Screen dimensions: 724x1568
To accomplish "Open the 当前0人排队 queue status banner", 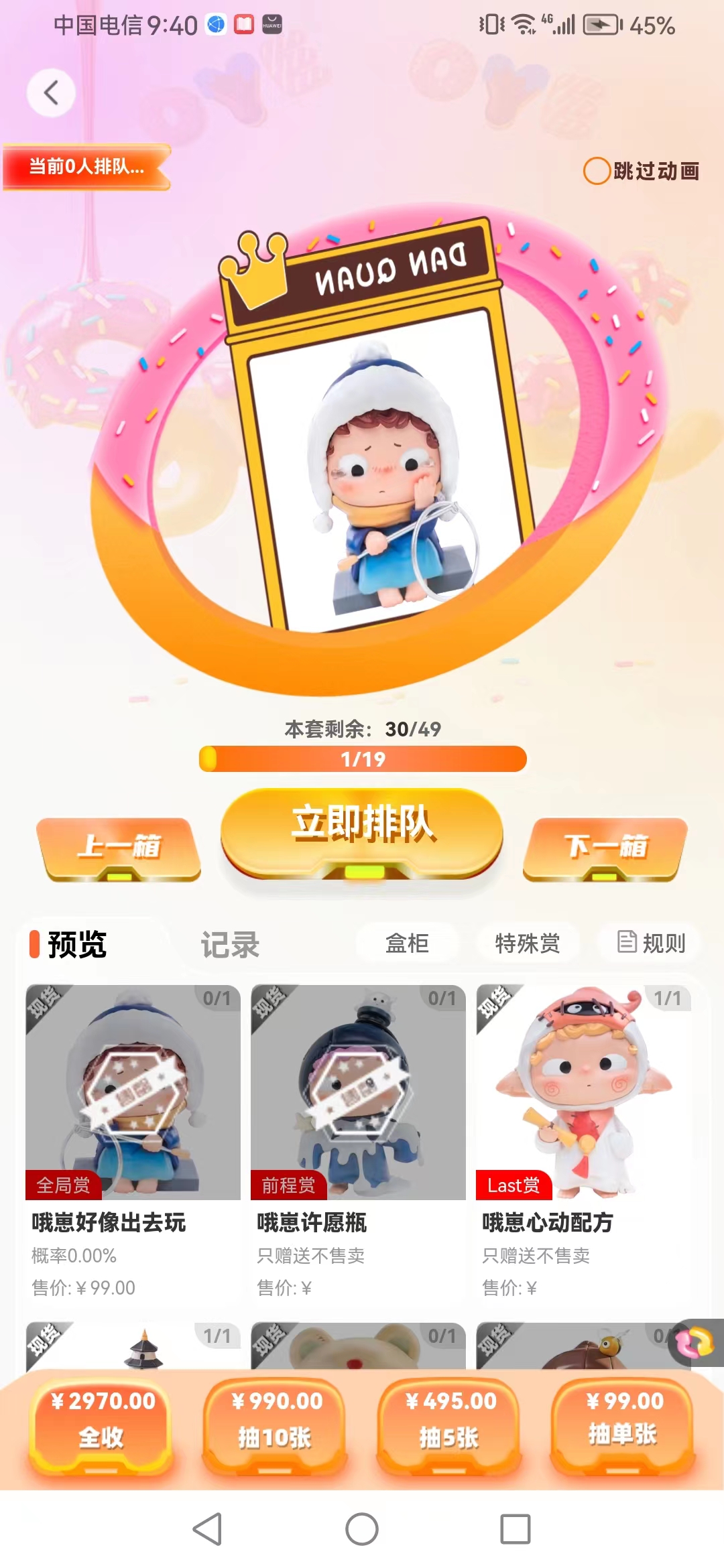I will (x=86, y=167).
